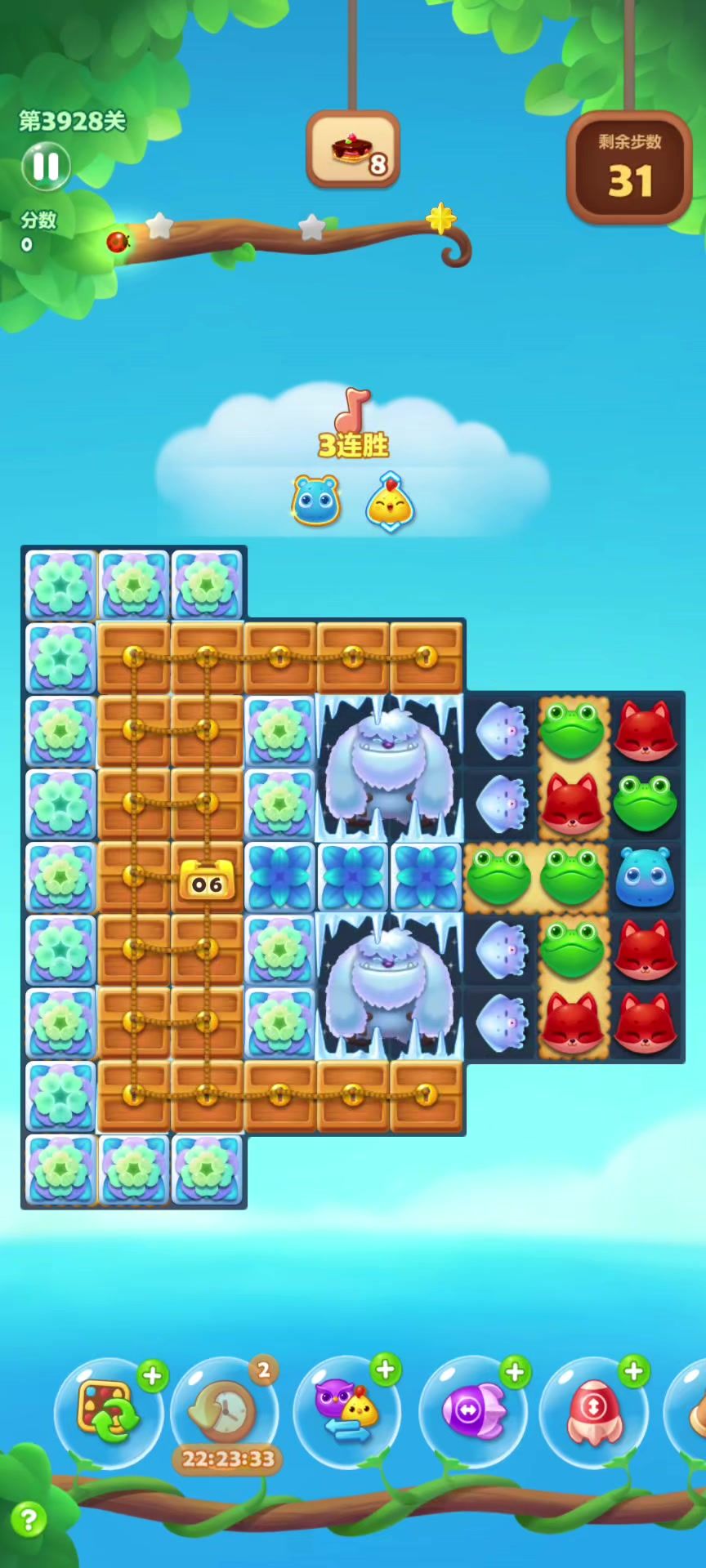
Task: Use the board shuffle booster
Action: 109,1412
